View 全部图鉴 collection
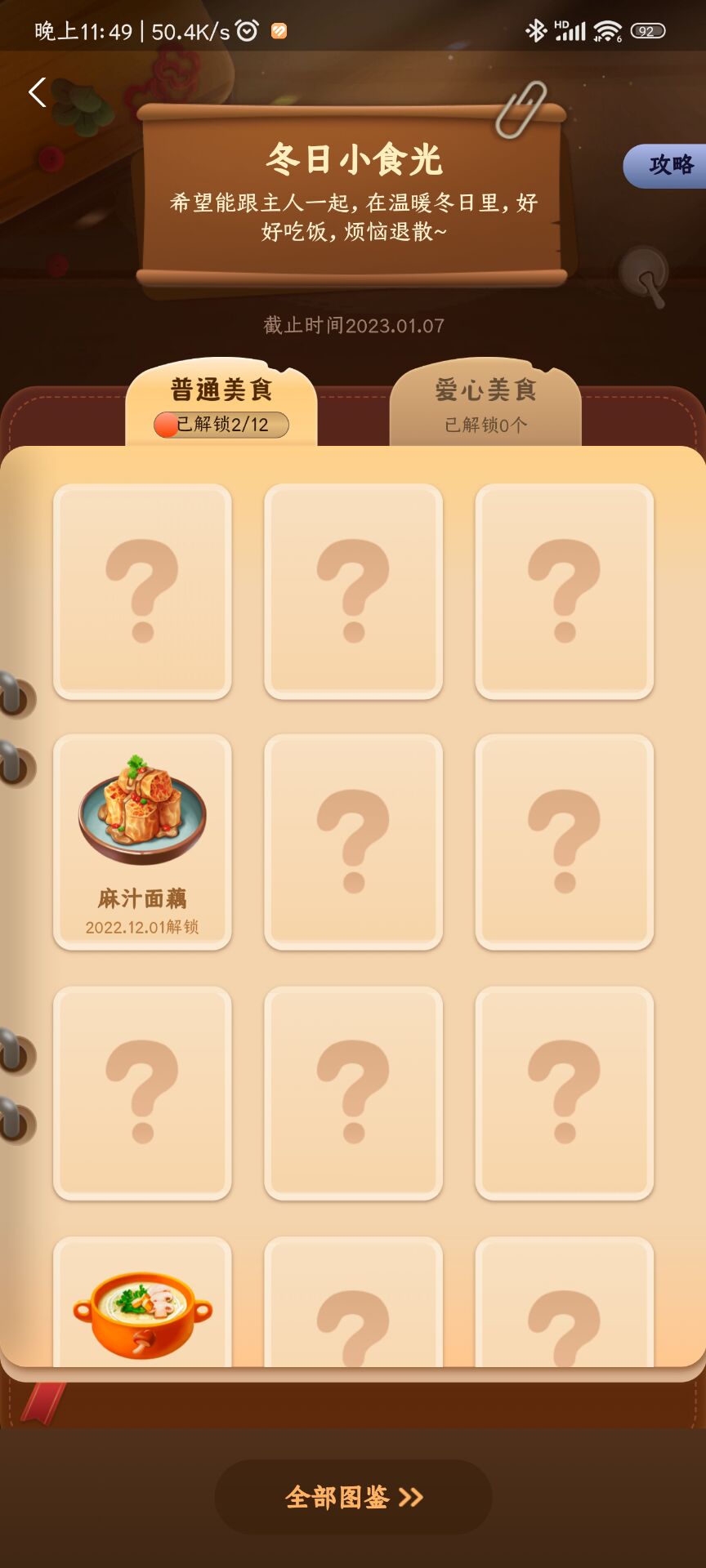Screen dimensions: 706x1568 coord(353,1497)
